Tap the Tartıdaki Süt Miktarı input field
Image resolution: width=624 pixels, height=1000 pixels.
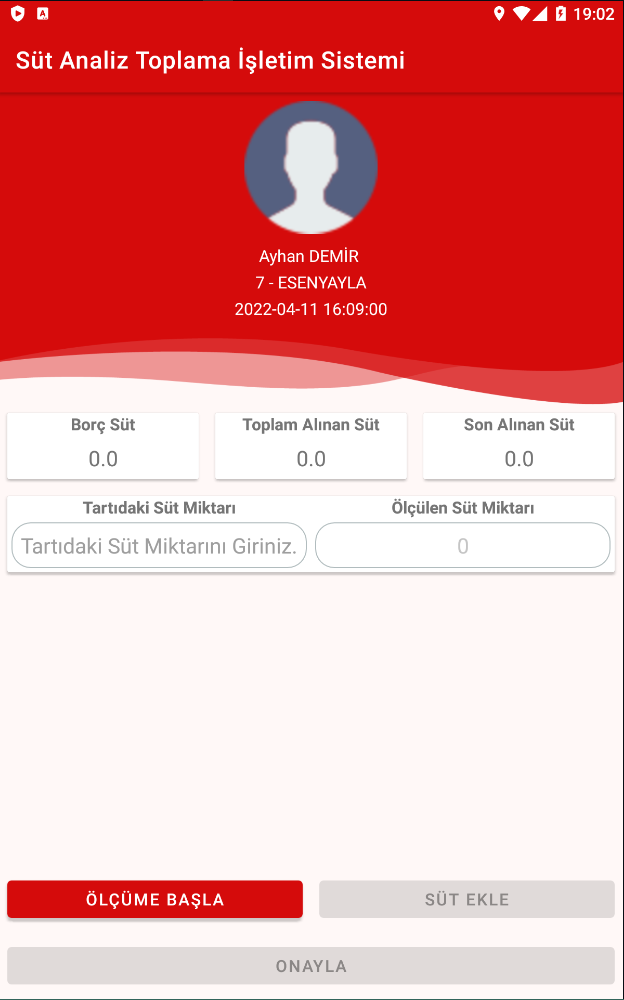click(159, 546)
